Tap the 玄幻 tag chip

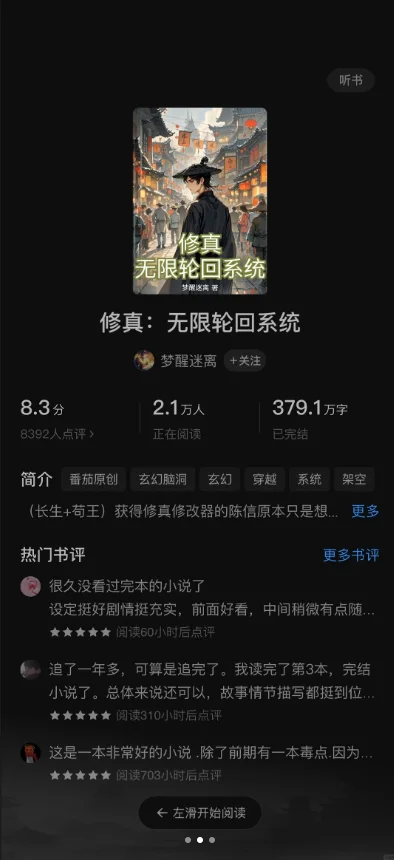pos(219,479)
